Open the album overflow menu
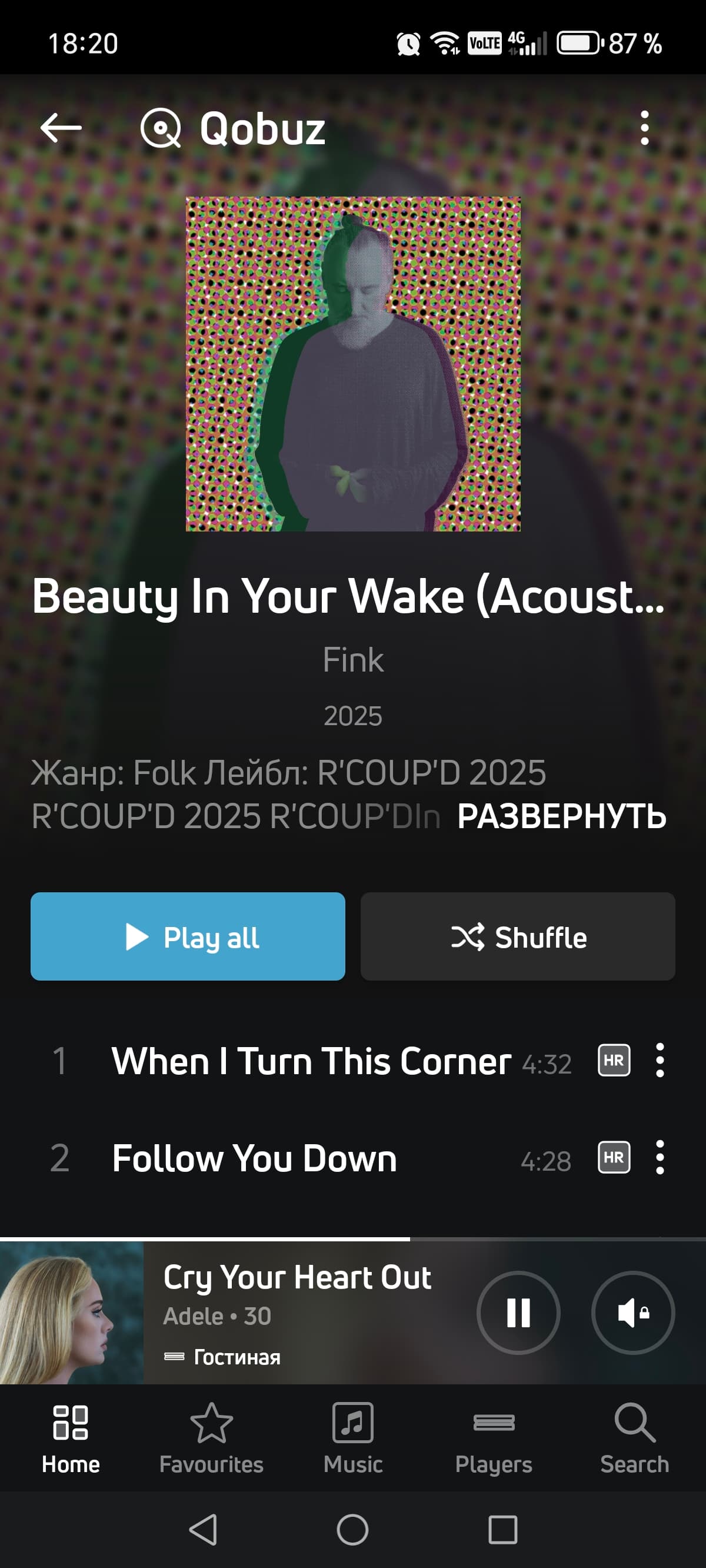Screen dimensions: 706x1568 click(x=644, y=128)
